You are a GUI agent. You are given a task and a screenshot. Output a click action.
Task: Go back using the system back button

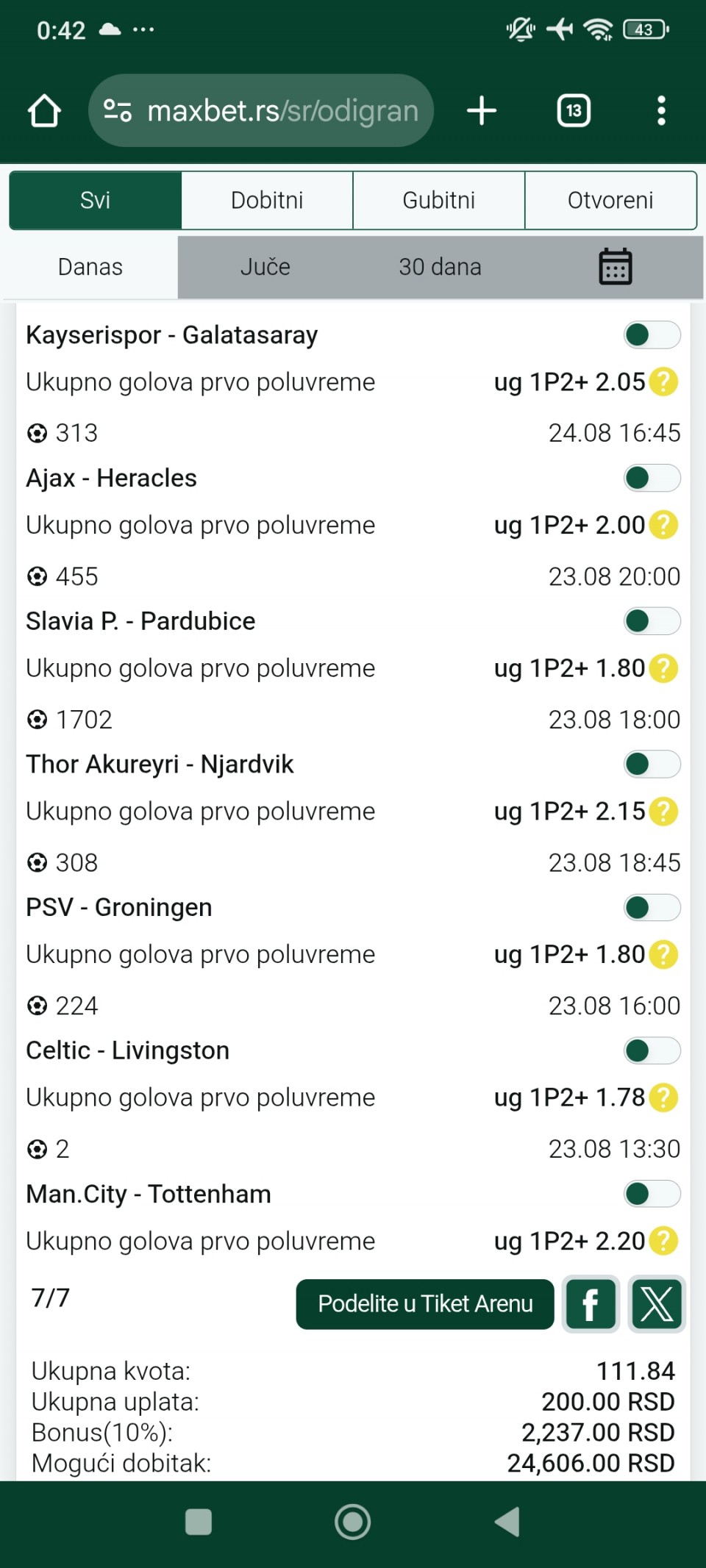click(x=507, y=1522)
